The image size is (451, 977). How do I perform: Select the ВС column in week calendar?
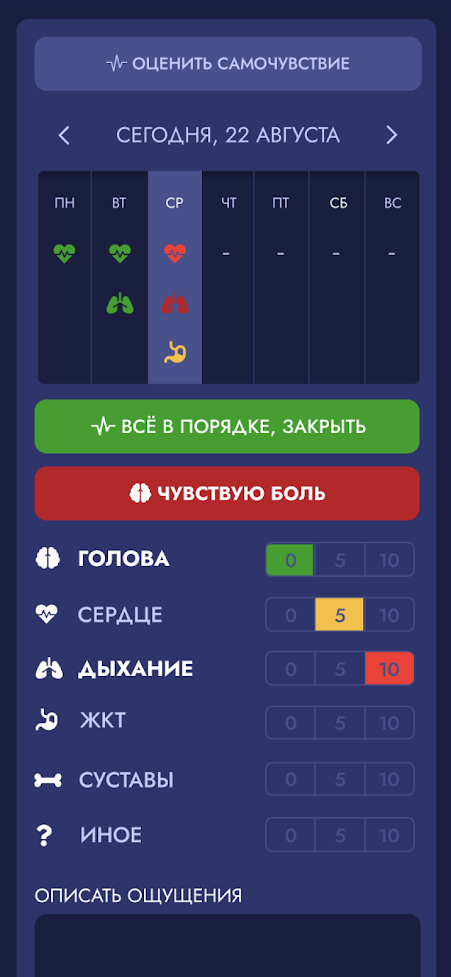coord(392,277)
